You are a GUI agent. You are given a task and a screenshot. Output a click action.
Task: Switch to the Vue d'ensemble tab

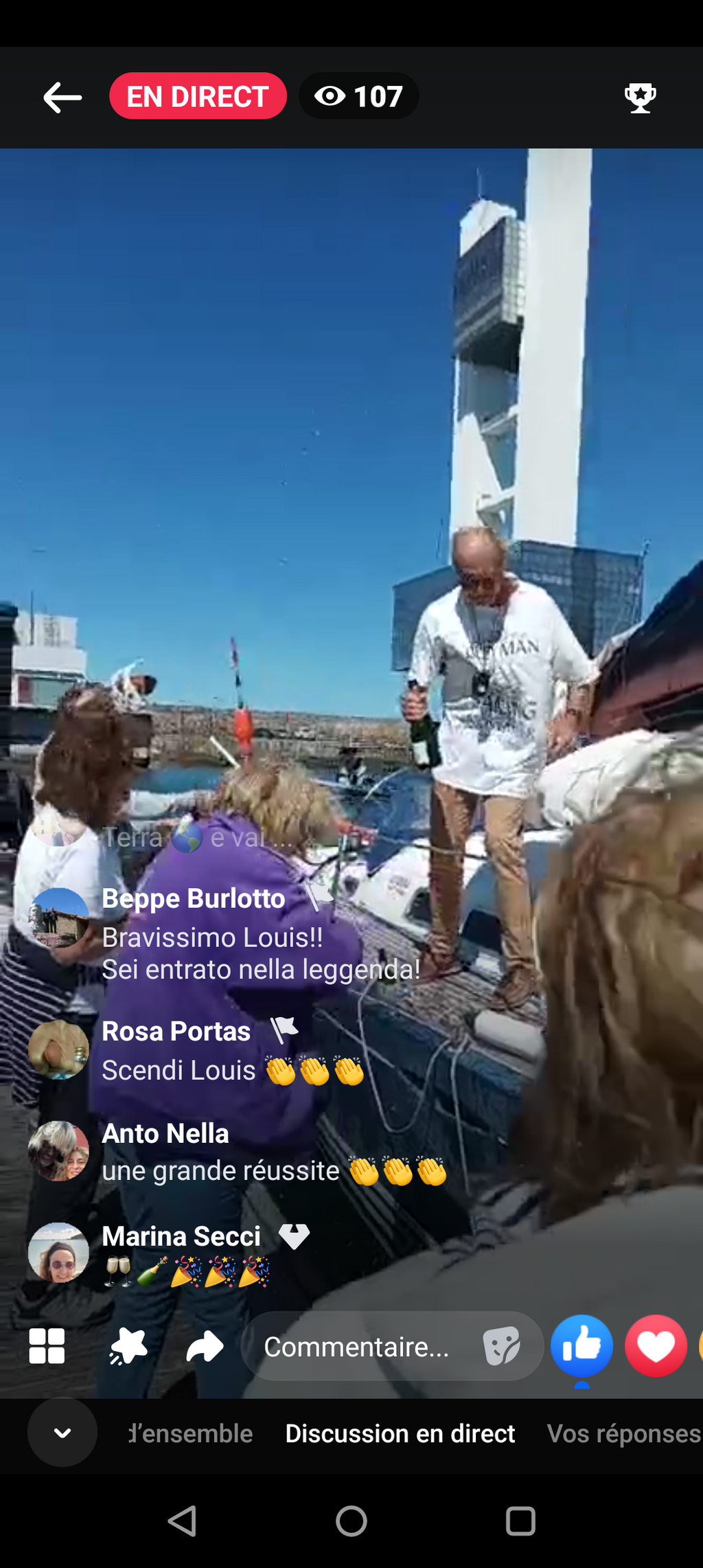190,1433
